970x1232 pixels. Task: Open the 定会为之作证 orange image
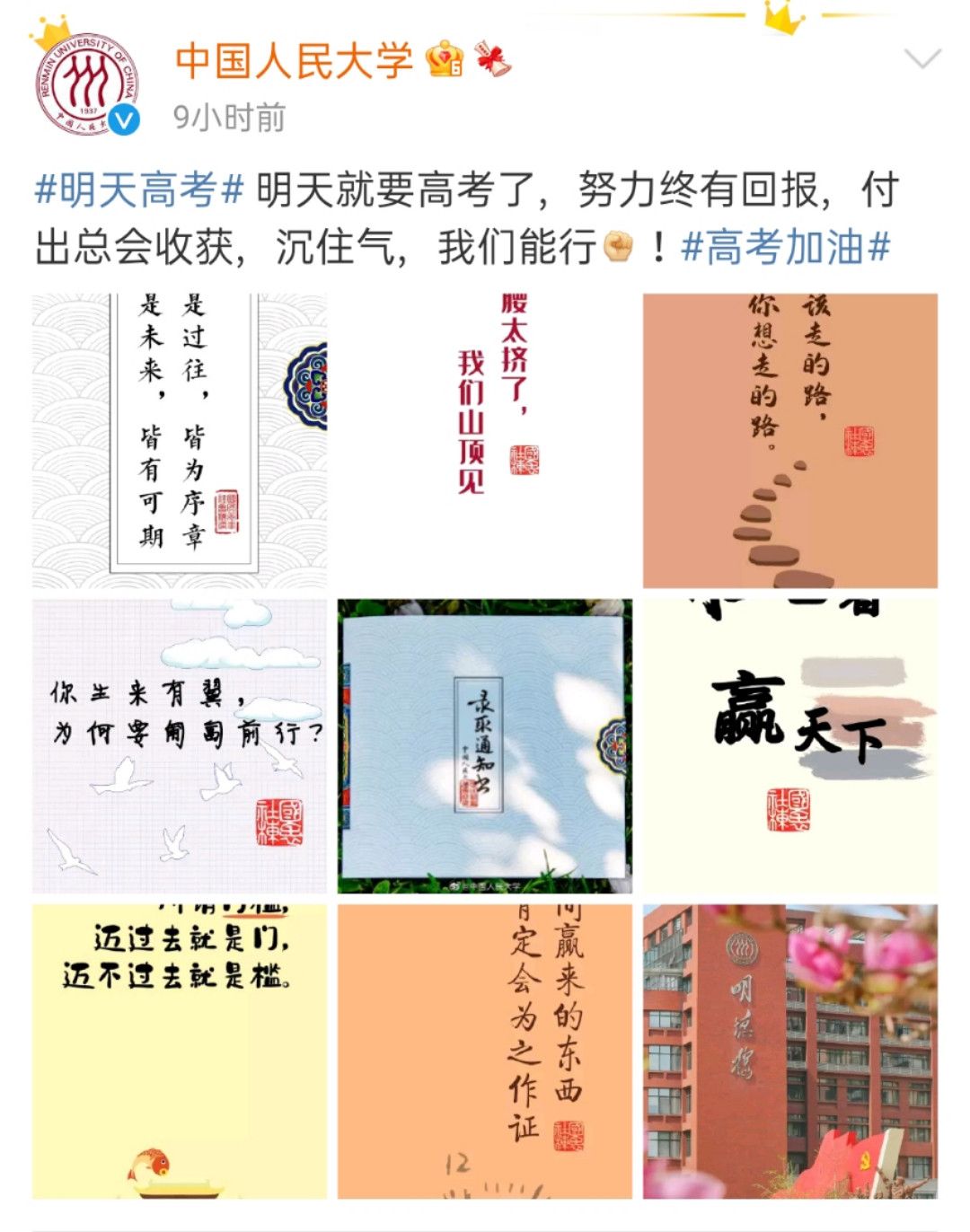485,1051
